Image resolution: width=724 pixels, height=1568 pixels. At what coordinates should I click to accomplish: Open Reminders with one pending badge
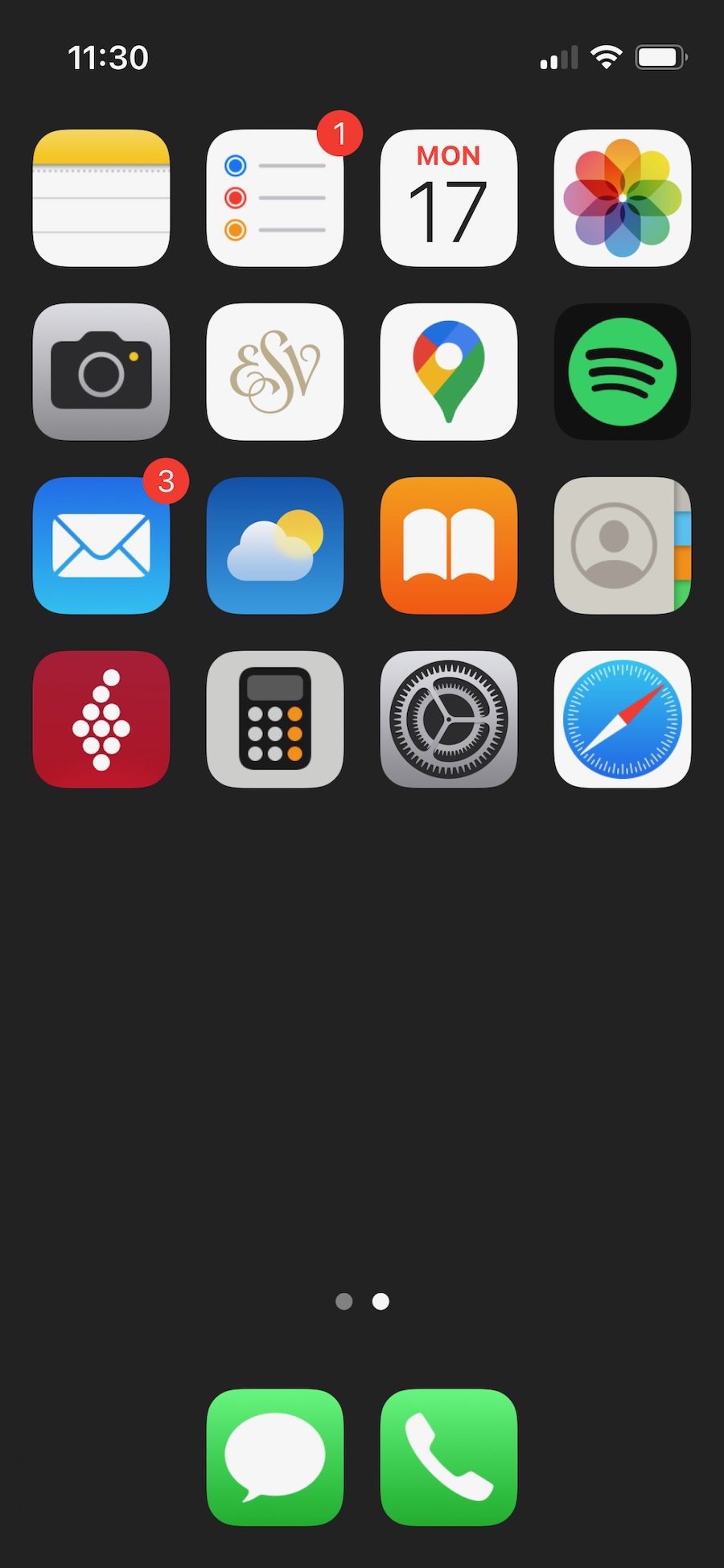(x=275, y=198)
